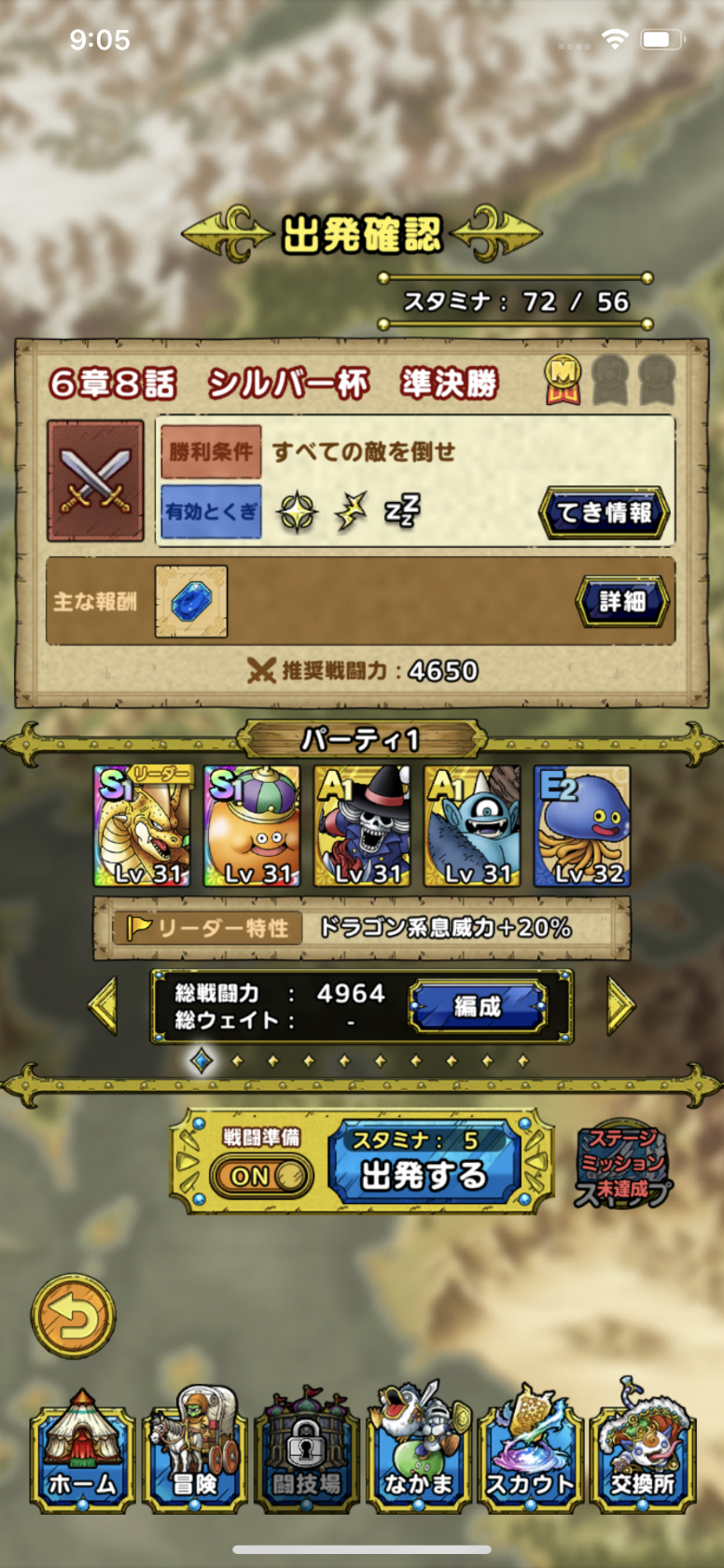Toggle battle preparation ON switch

click(261, 1175)
